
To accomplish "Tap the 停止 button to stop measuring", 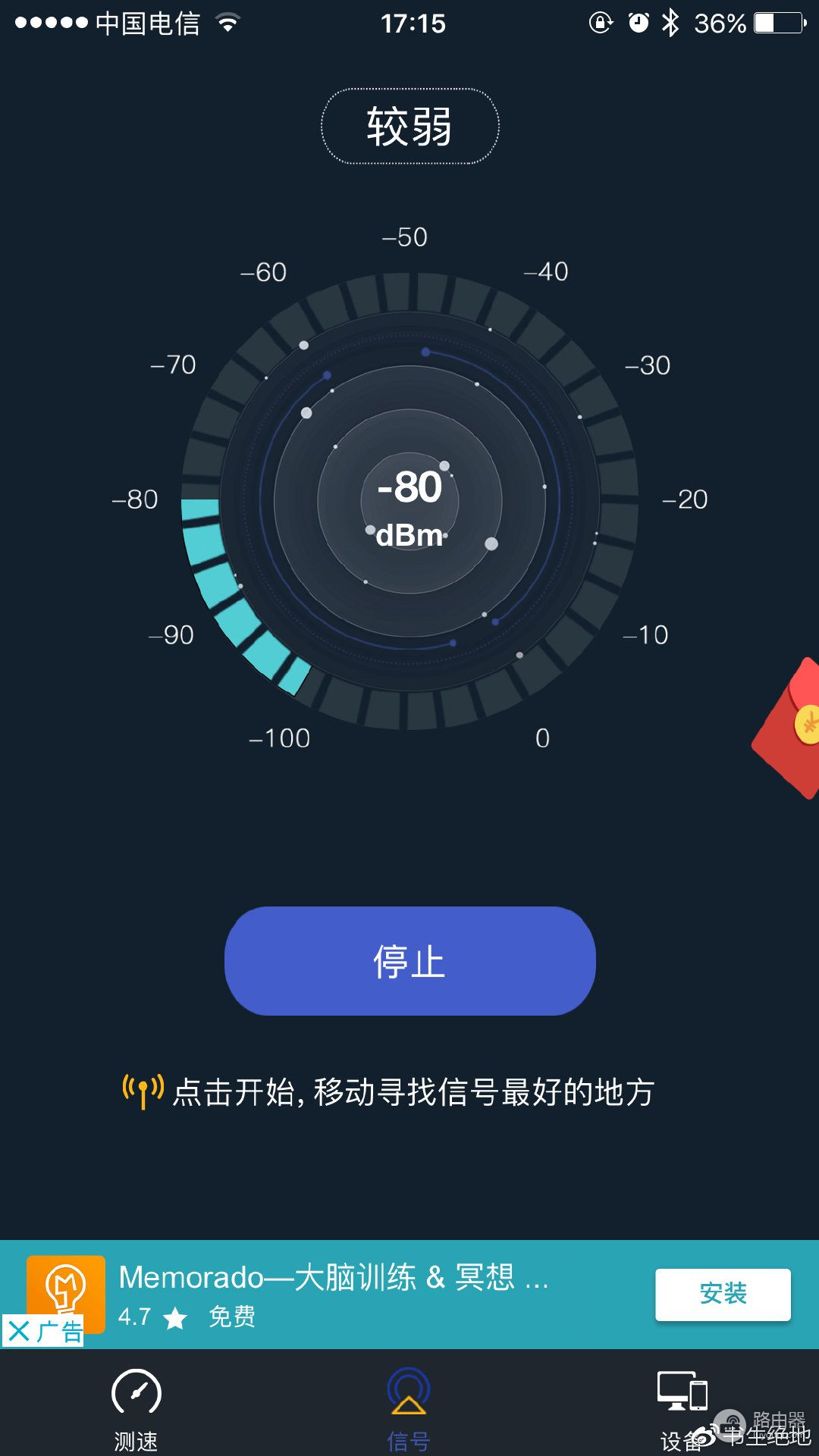I will 409,960.
